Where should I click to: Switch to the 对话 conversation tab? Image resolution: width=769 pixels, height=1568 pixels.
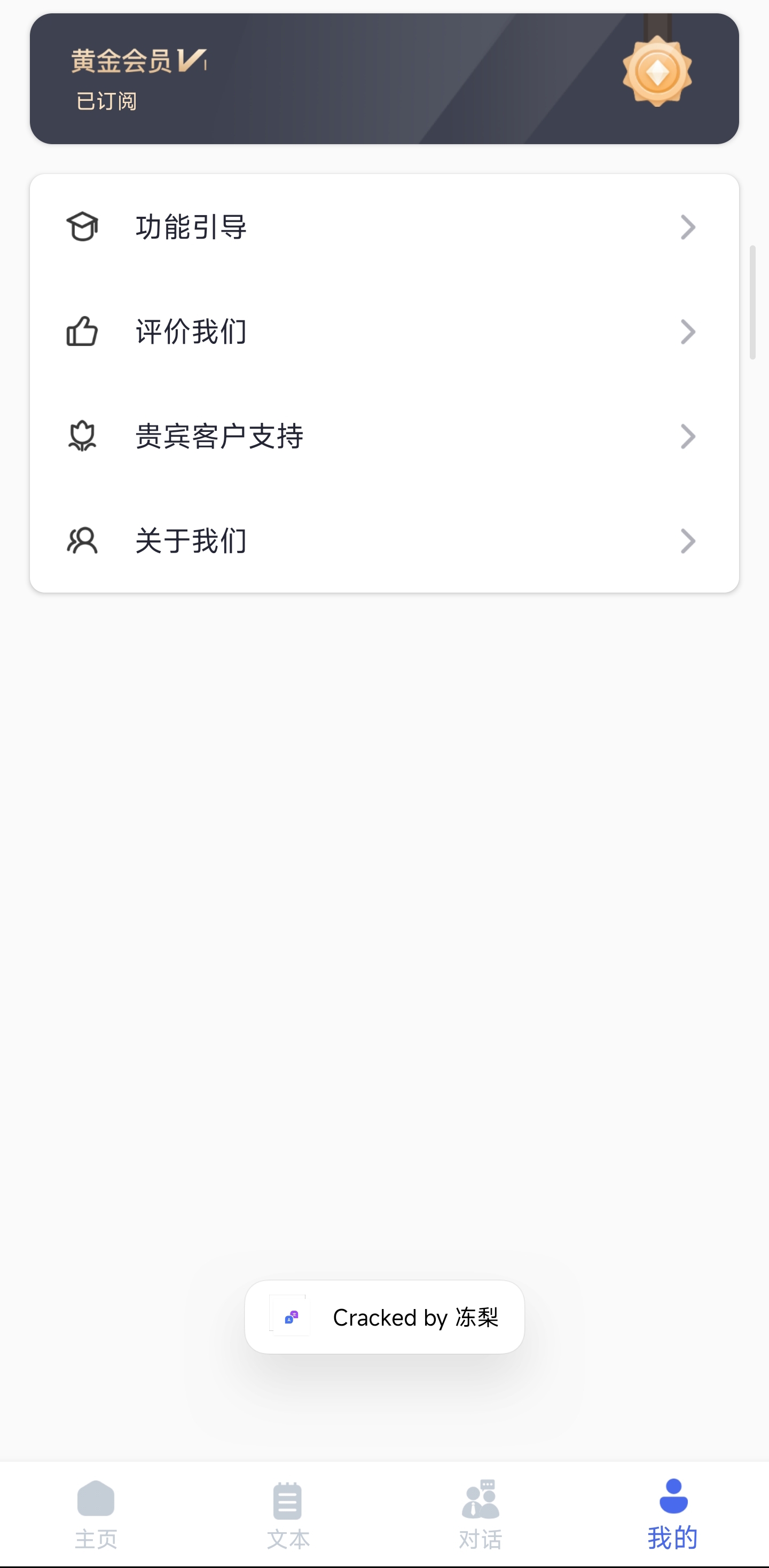coord(481,1514)
